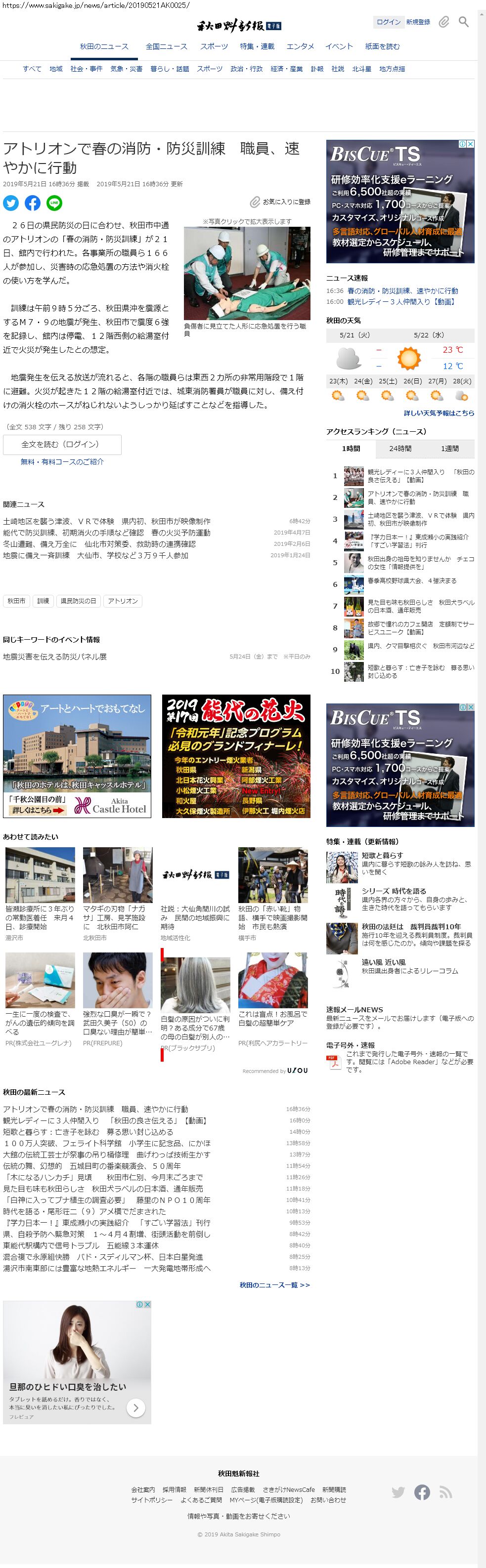Share article on Facebook
Screen dimensions: 486x1568
pyautogui.click(x=32, y=203)
